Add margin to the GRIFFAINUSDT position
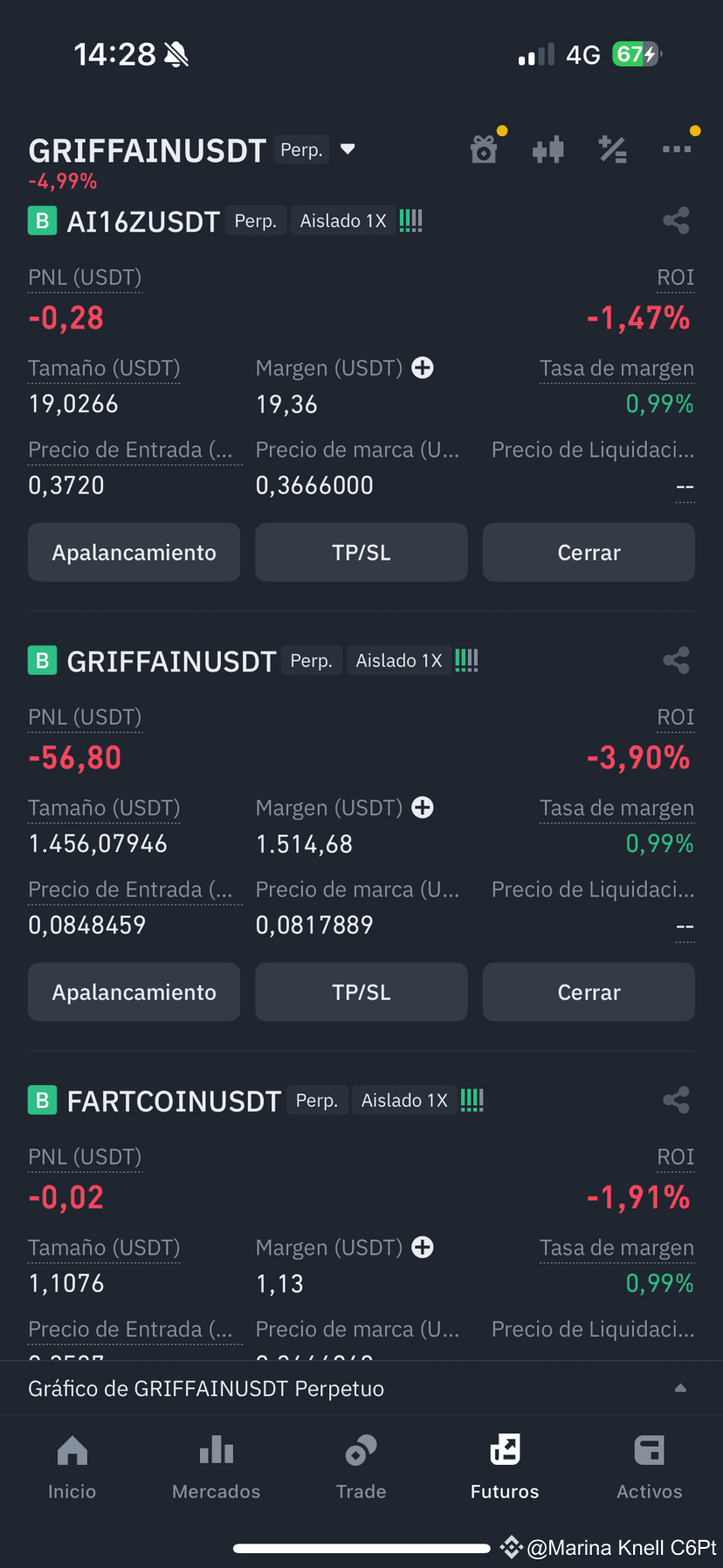Screen dimensions: 723x1568 coord(423,808)
